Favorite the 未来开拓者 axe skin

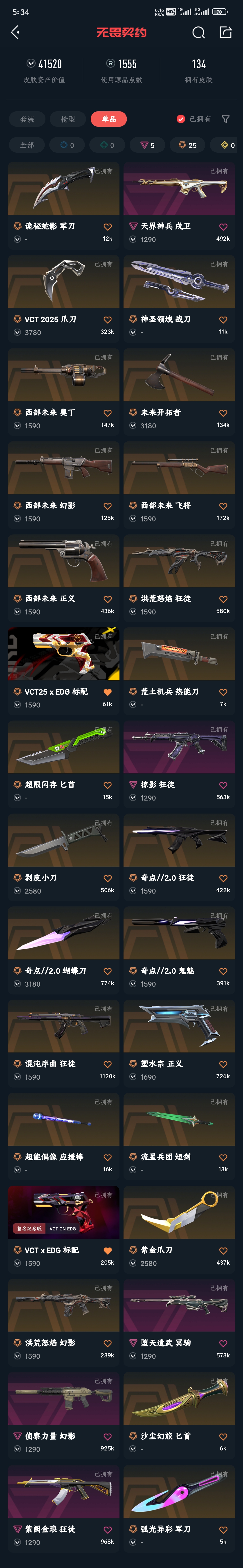click(223, 413)
